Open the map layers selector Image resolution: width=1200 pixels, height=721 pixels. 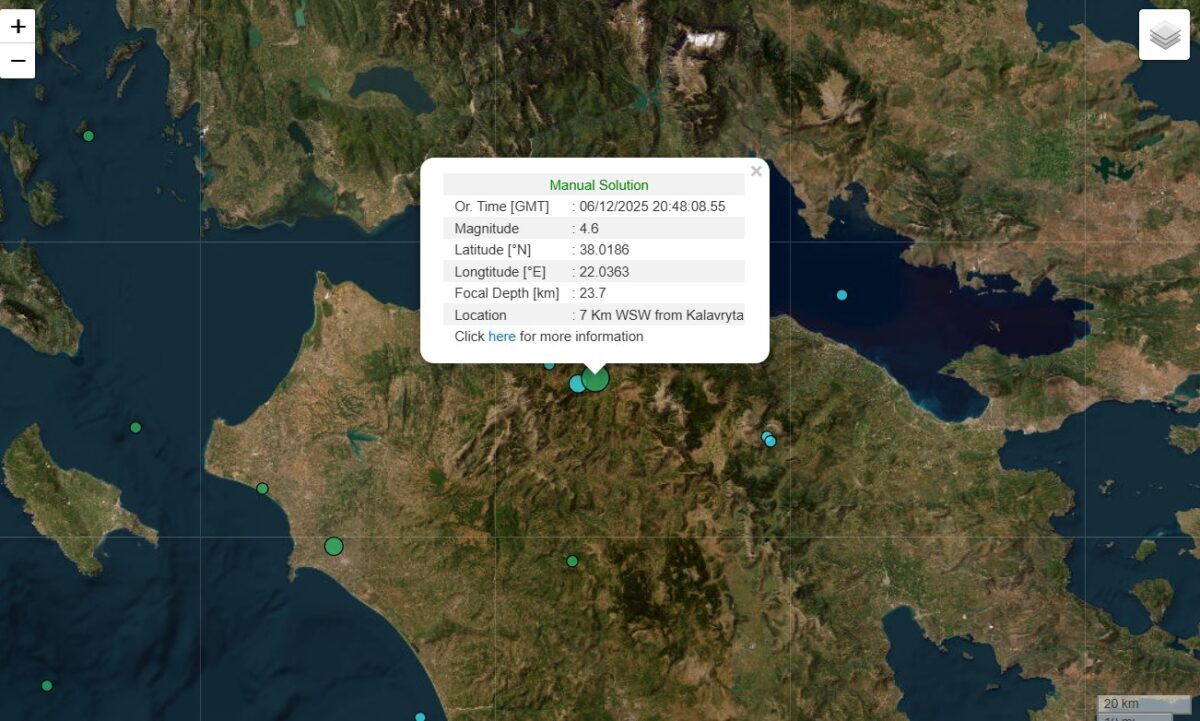(x=1164, y=36)
